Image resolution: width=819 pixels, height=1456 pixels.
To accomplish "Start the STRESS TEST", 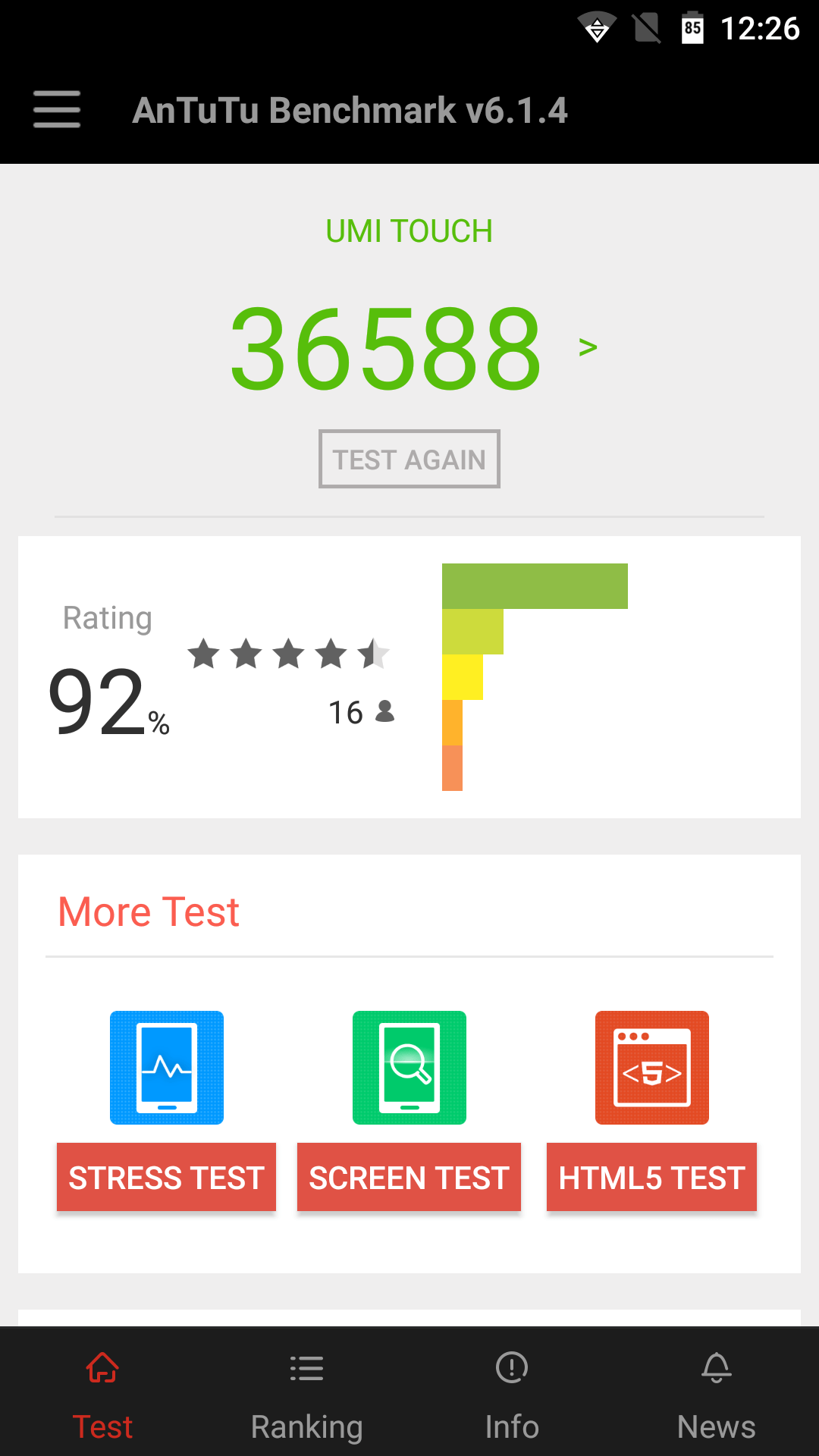I will coord(166,1178).
